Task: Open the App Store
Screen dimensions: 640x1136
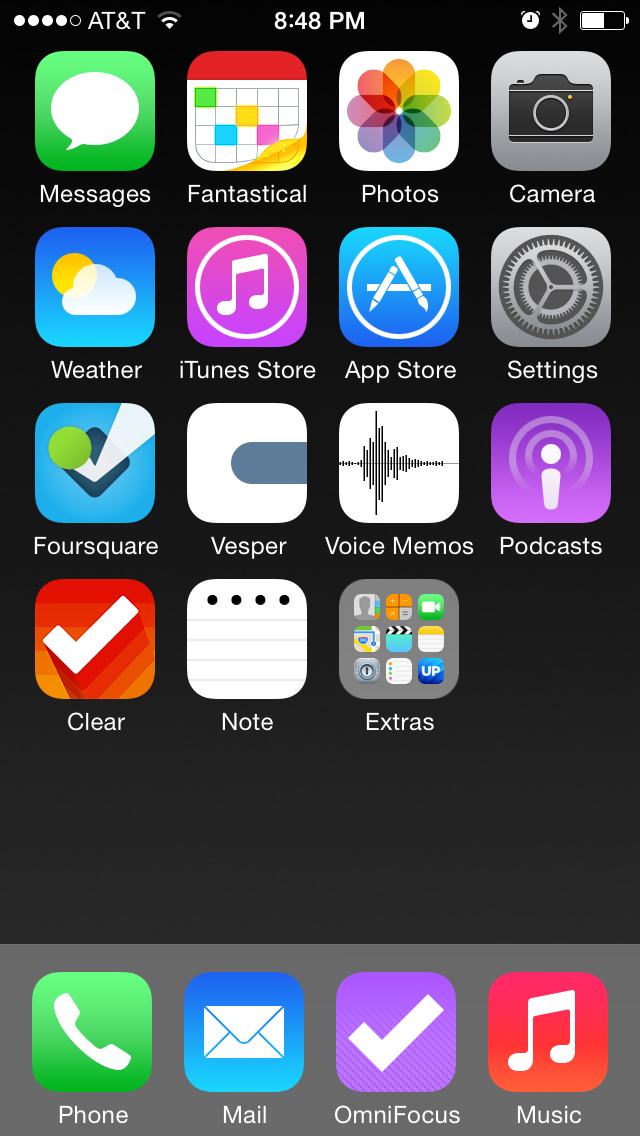Action: click(x=399, y=287)
